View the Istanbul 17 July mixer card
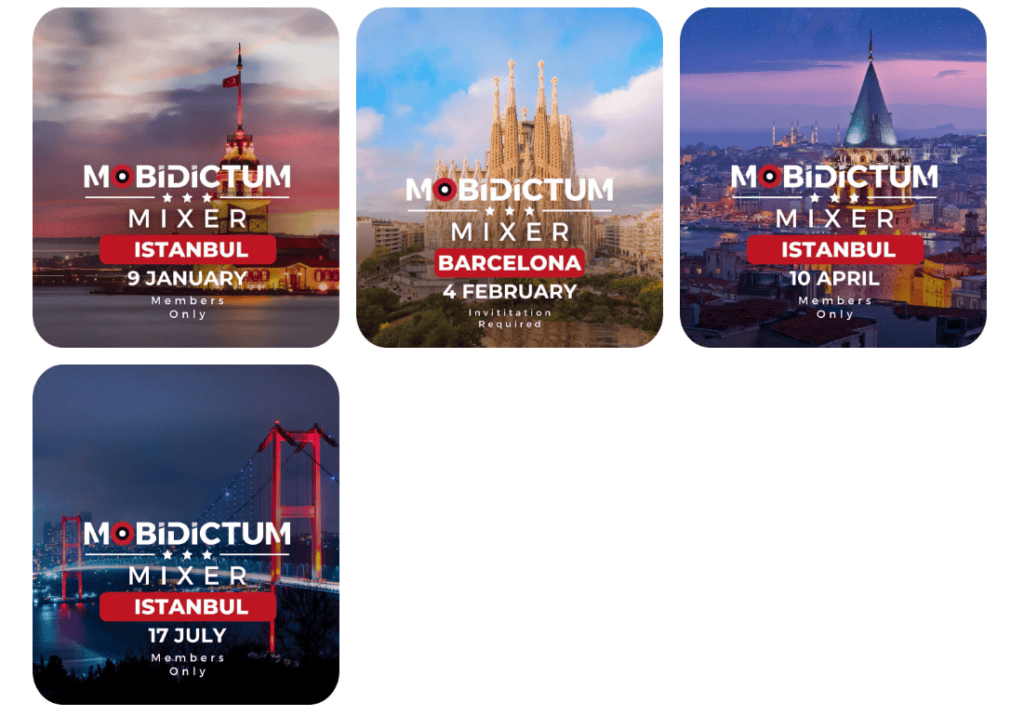Image resolution: width=1024 pixels, height=716 pixels. coord(186,535)
